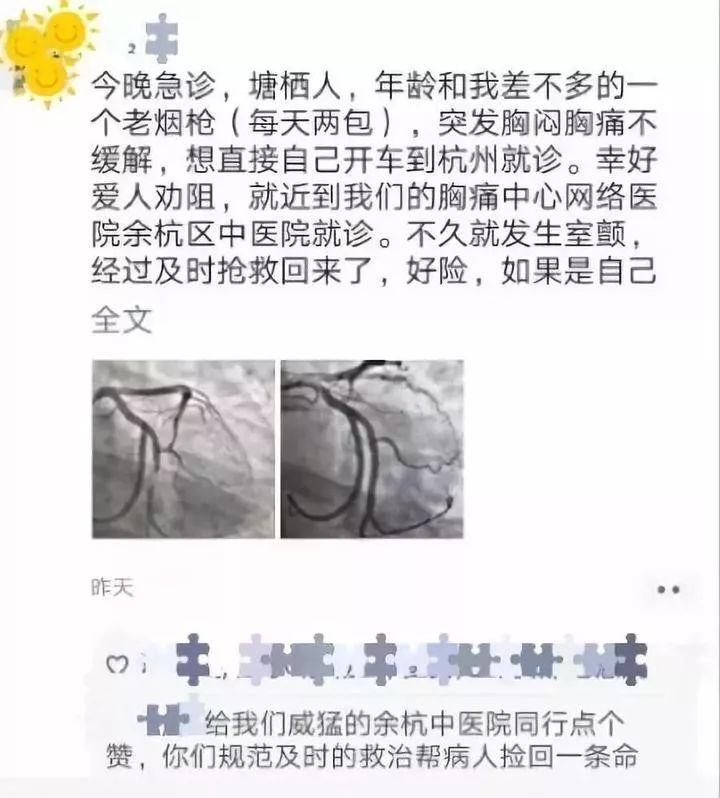The width and height of the screenshot is (720, 798).
Task: Open the like and comment menu dots
Action: click(668, 590)
